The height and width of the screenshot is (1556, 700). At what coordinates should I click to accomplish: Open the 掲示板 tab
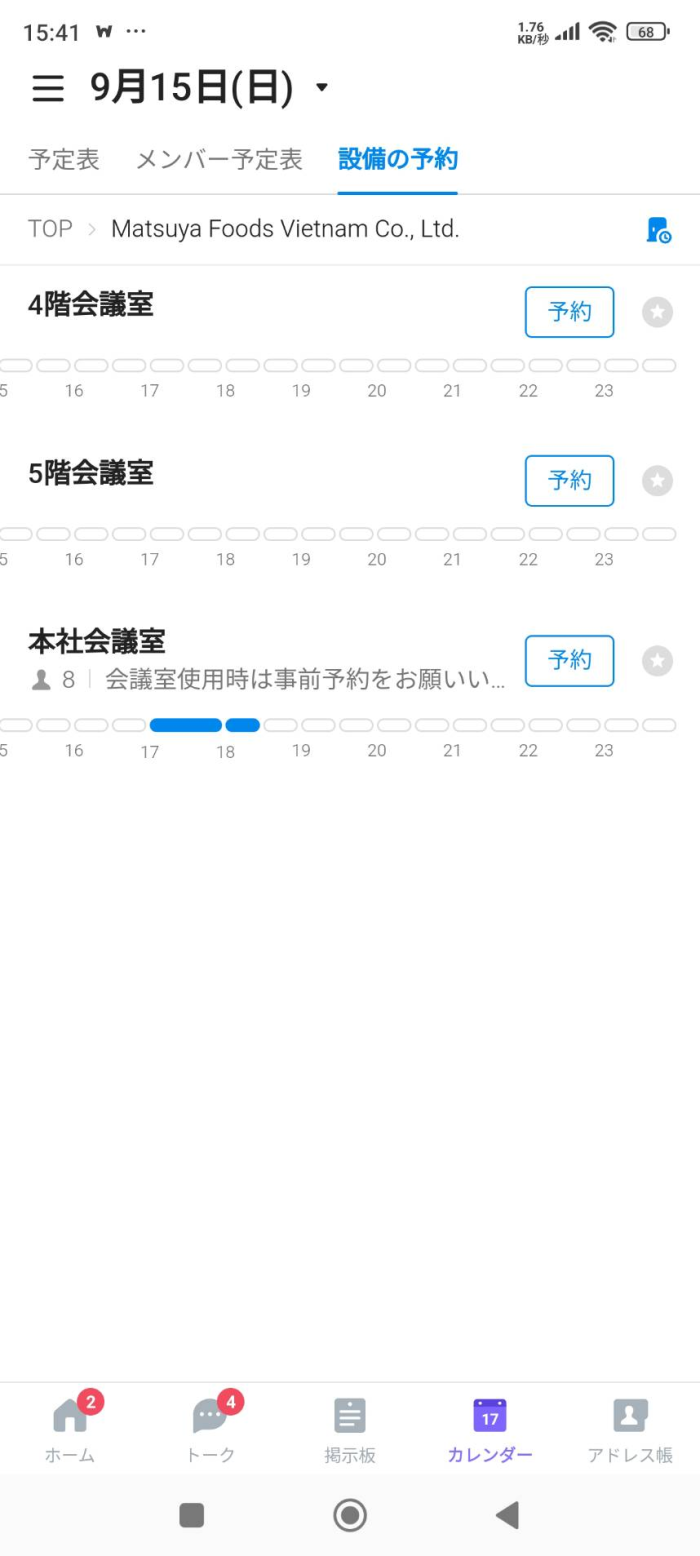click(x=350, y=1428)
